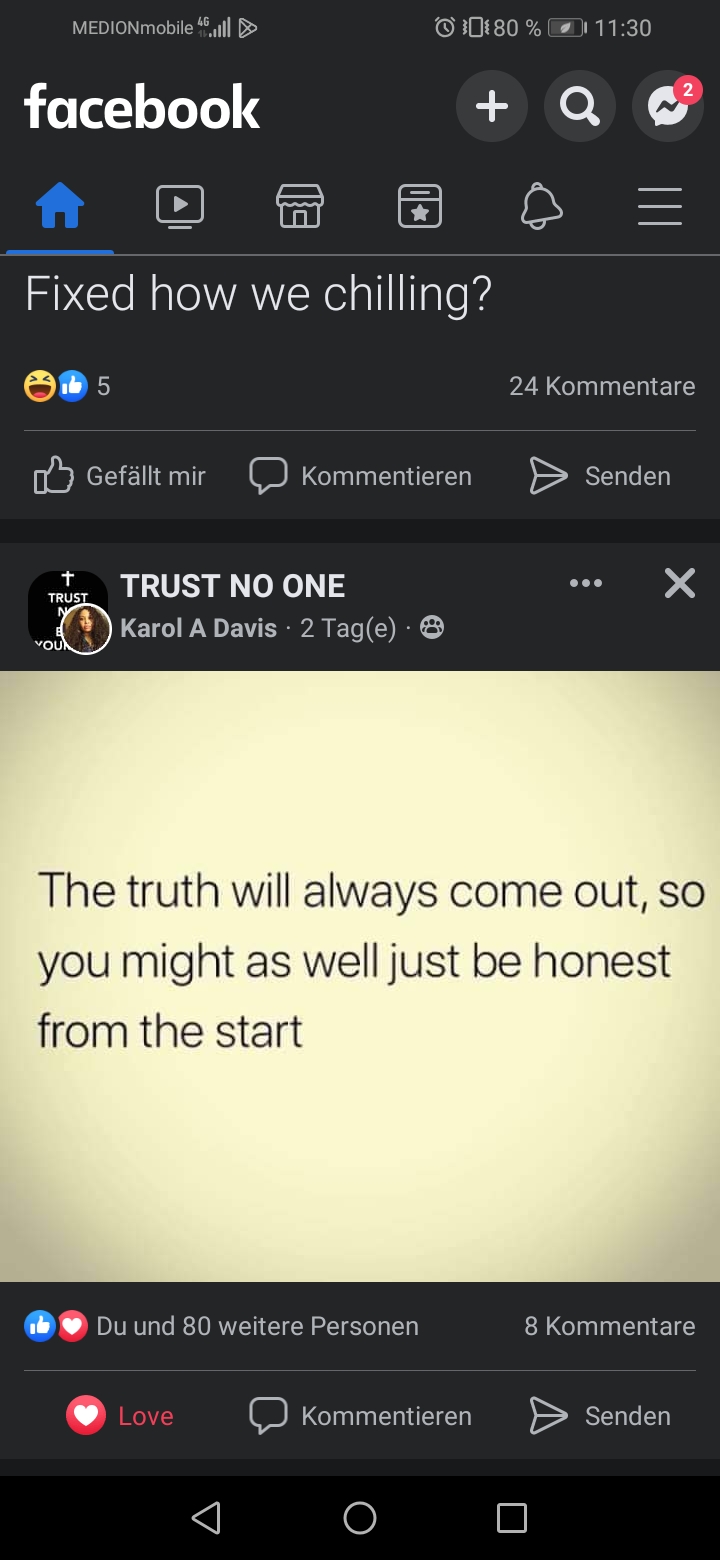
Task: Open the feeds star tab
Action: [x=420, y=207]
